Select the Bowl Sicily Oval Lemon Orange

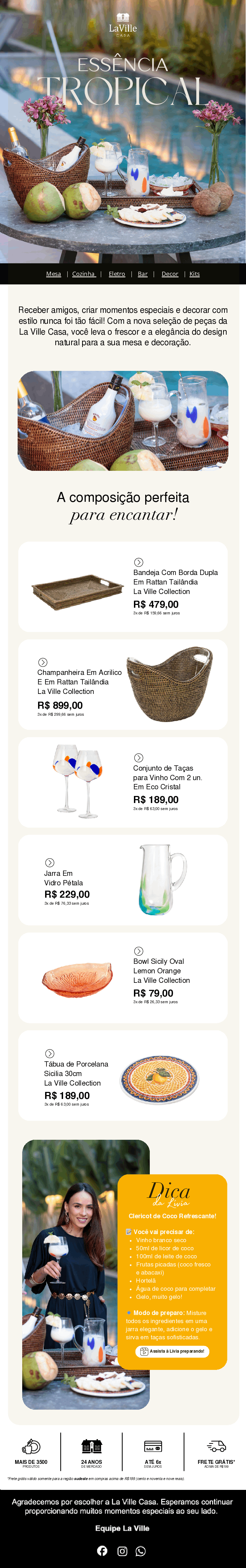[x=123, y=978]
